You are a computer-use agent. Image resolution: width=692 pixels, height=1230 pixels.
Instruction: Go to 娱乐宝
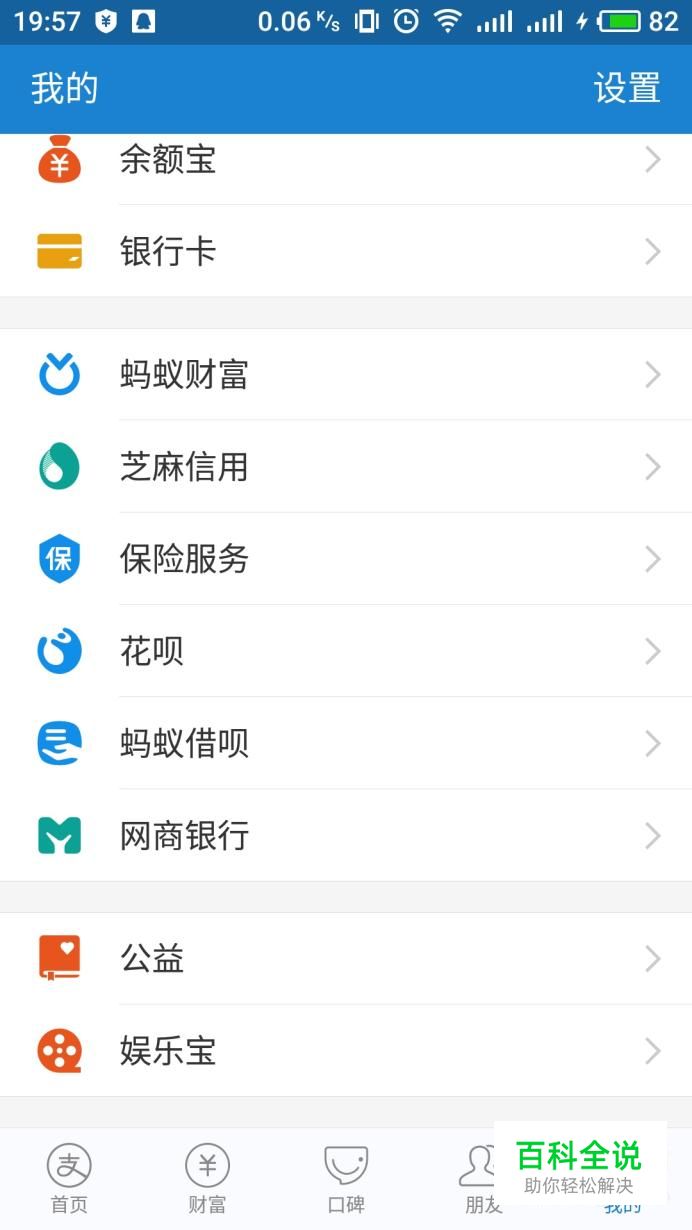click(x=346, y=1051)
